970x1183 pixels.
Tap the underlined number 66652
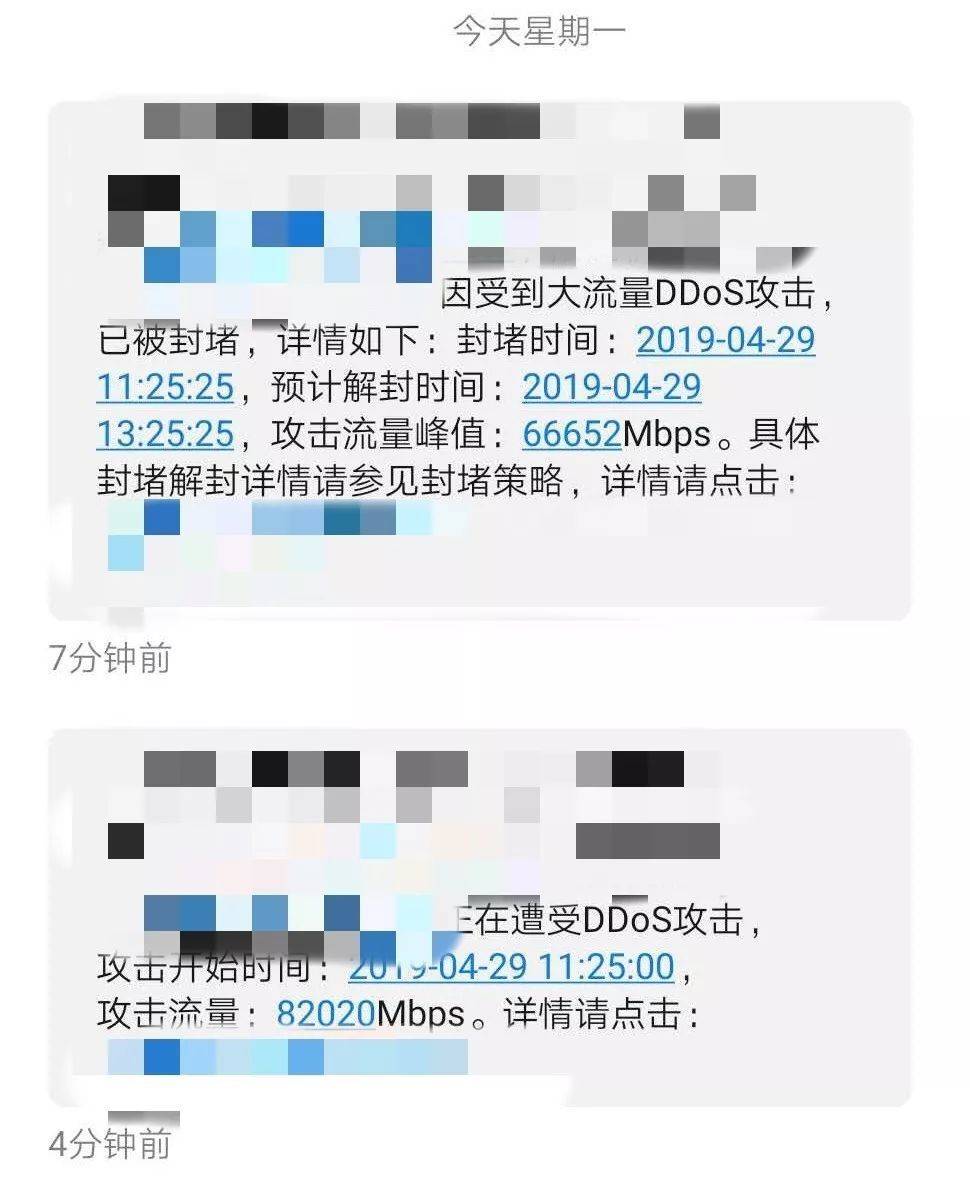pyautogui.click(x=572, y=434)
